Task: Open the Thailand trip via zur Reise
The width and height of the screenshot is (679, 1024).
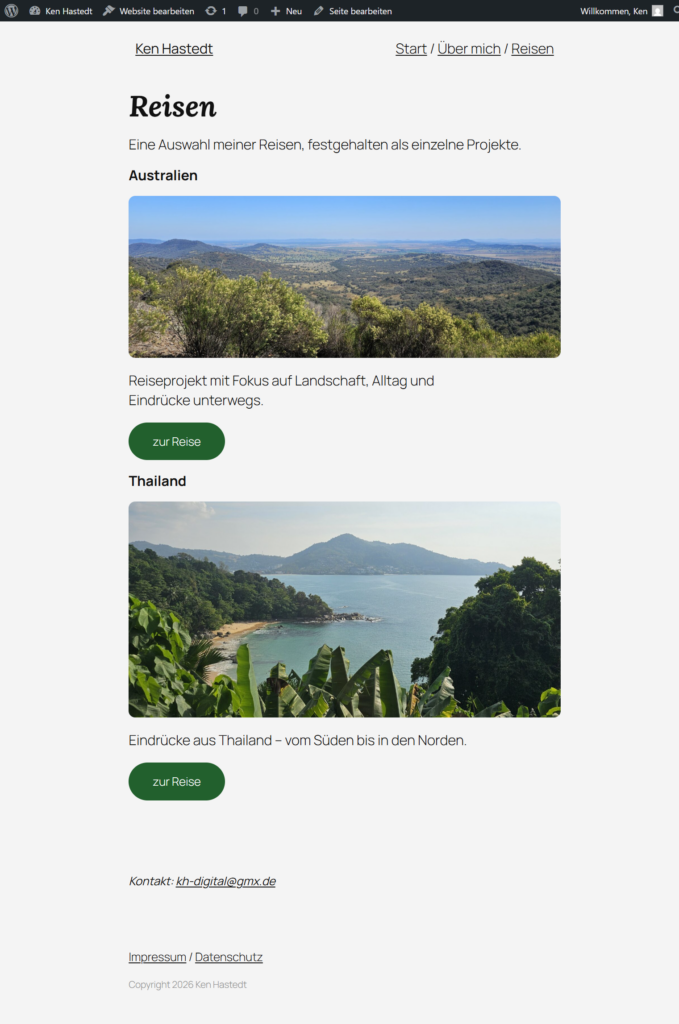Action: pyautogui.click(x=176, y=781)
